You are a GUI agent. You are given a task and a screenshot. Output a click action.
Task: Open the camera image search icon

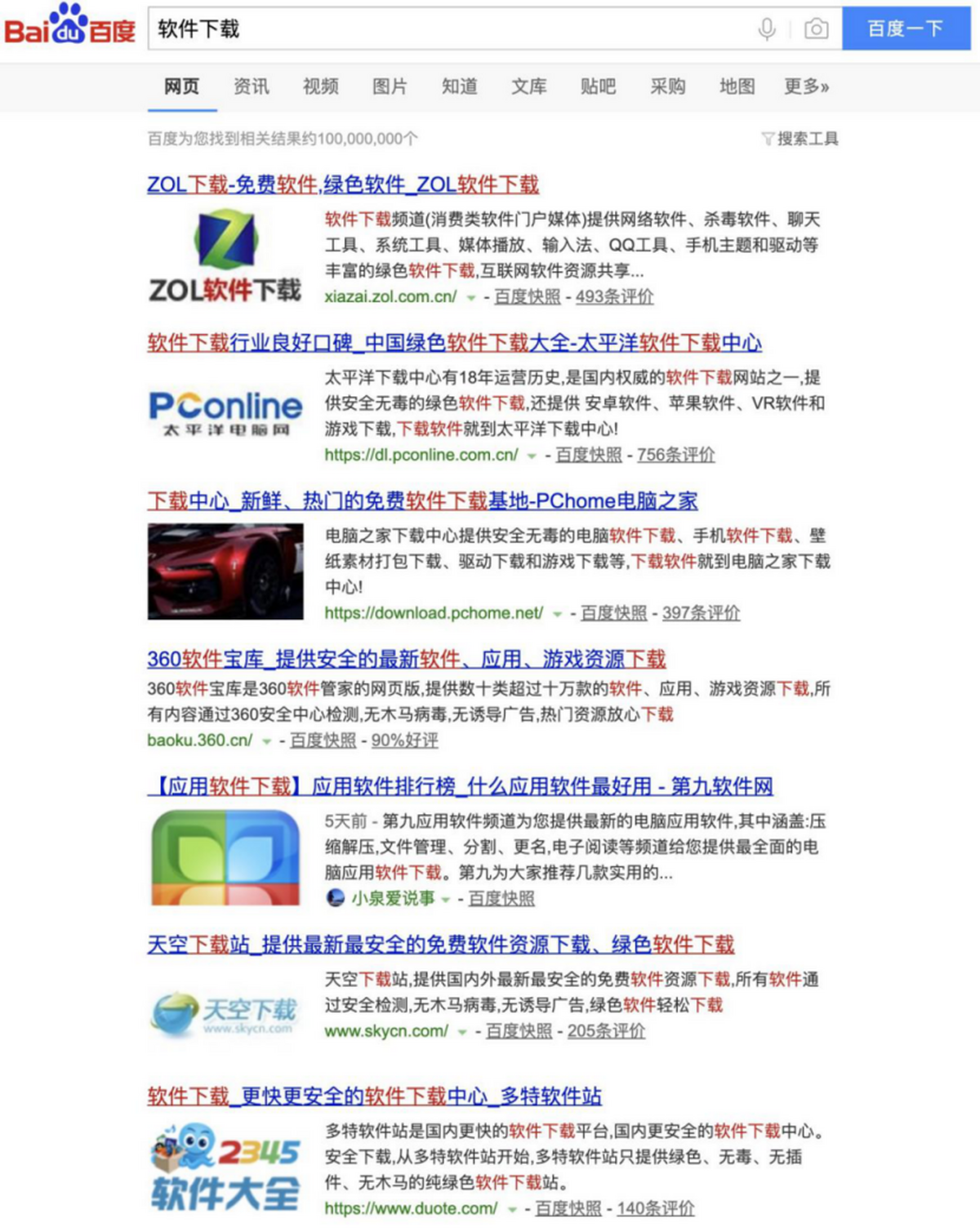point(816,29)
